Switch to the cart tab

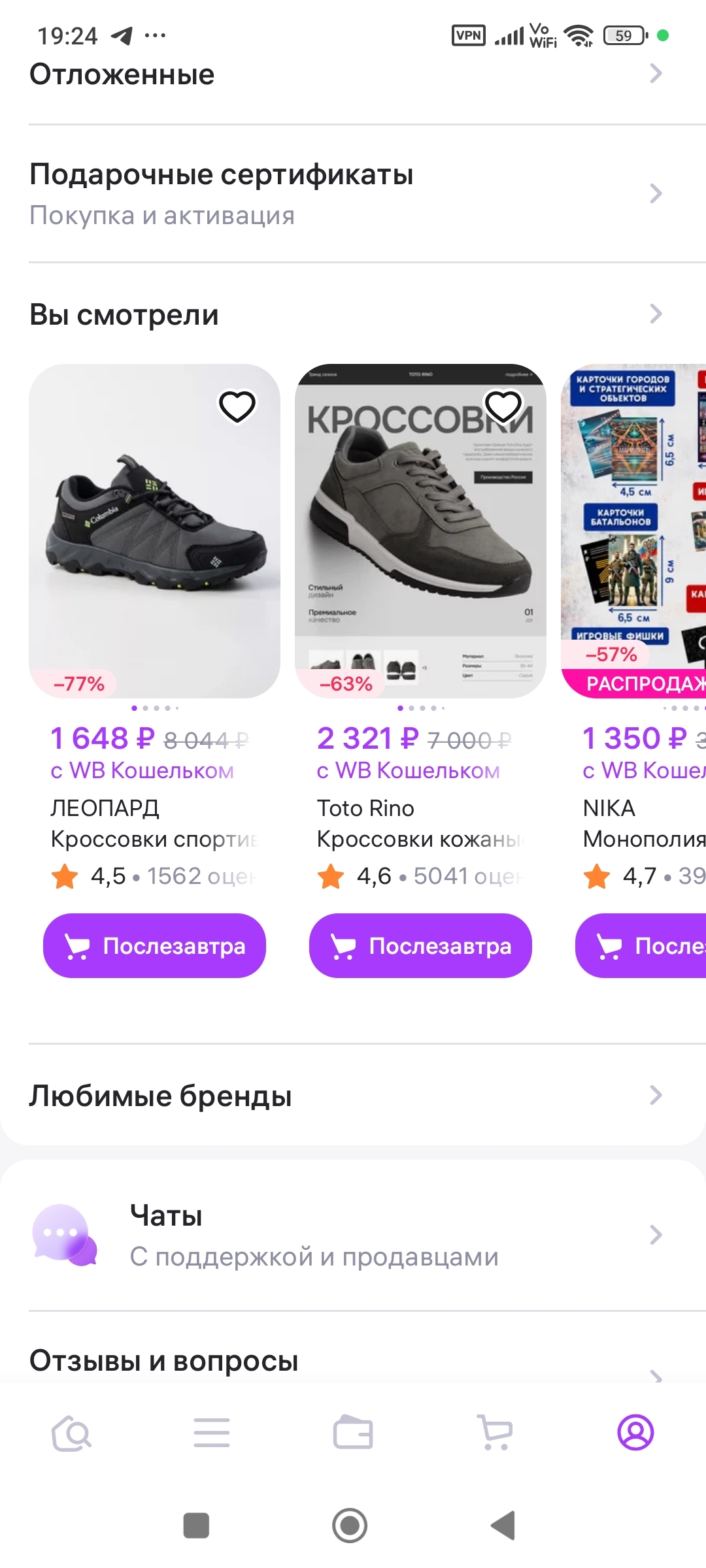pyautogui.click(x=495, y=1433)
